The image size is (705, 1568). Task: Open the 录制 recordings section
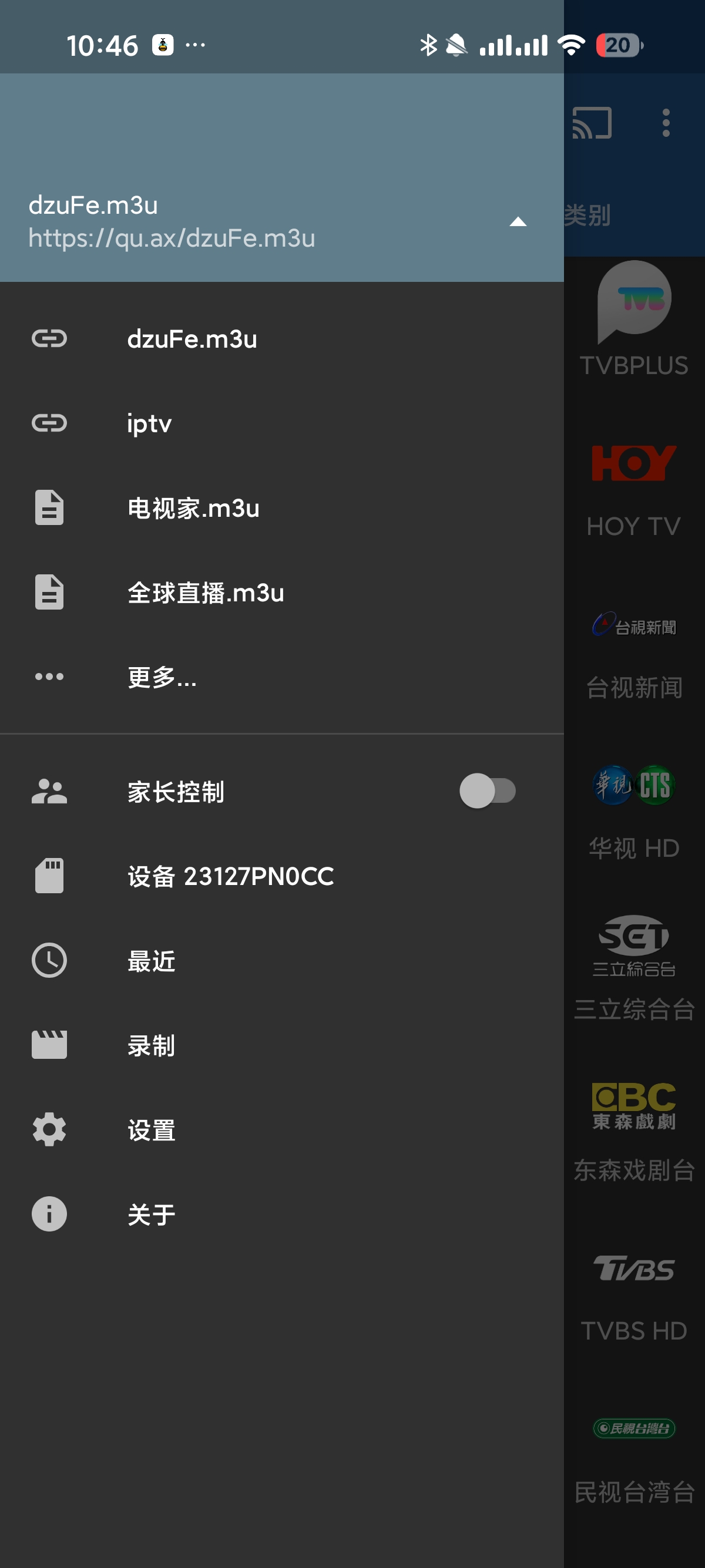coord(282,1045)
